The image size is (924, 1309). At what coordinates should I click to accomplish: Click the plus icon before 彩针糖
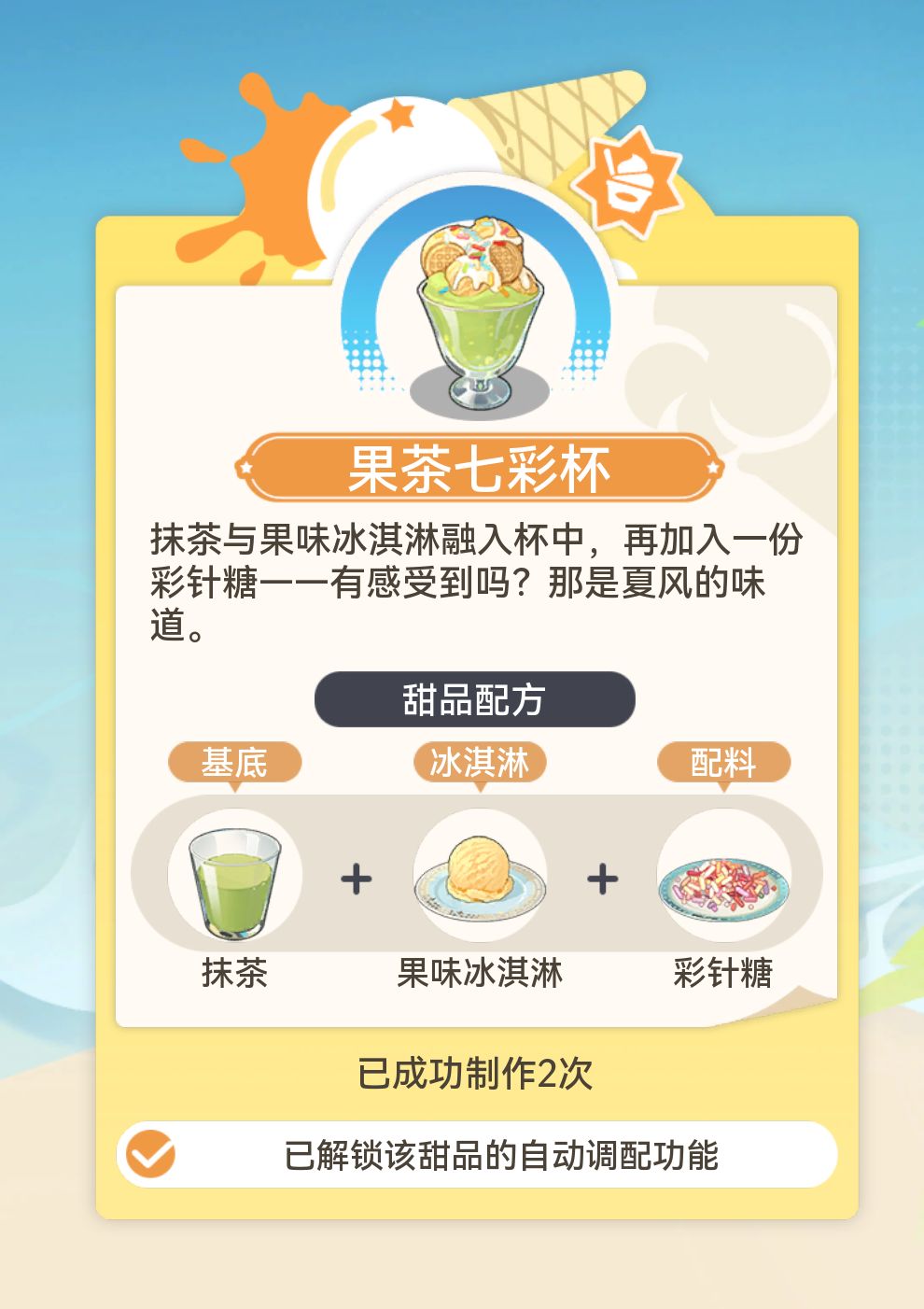pyautogui.click(x=603, y=878)
